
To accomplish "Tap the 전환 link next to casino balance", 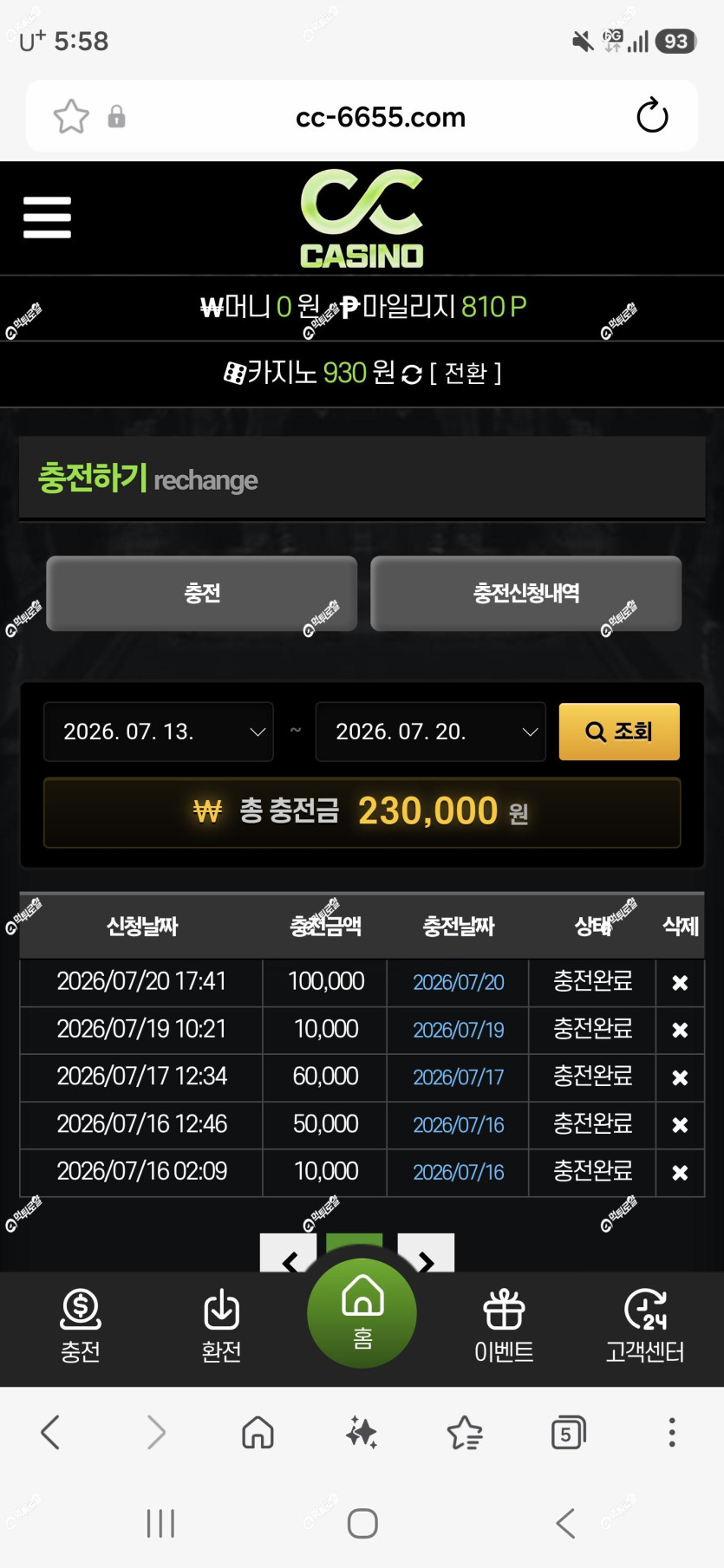I will [466, 373].
